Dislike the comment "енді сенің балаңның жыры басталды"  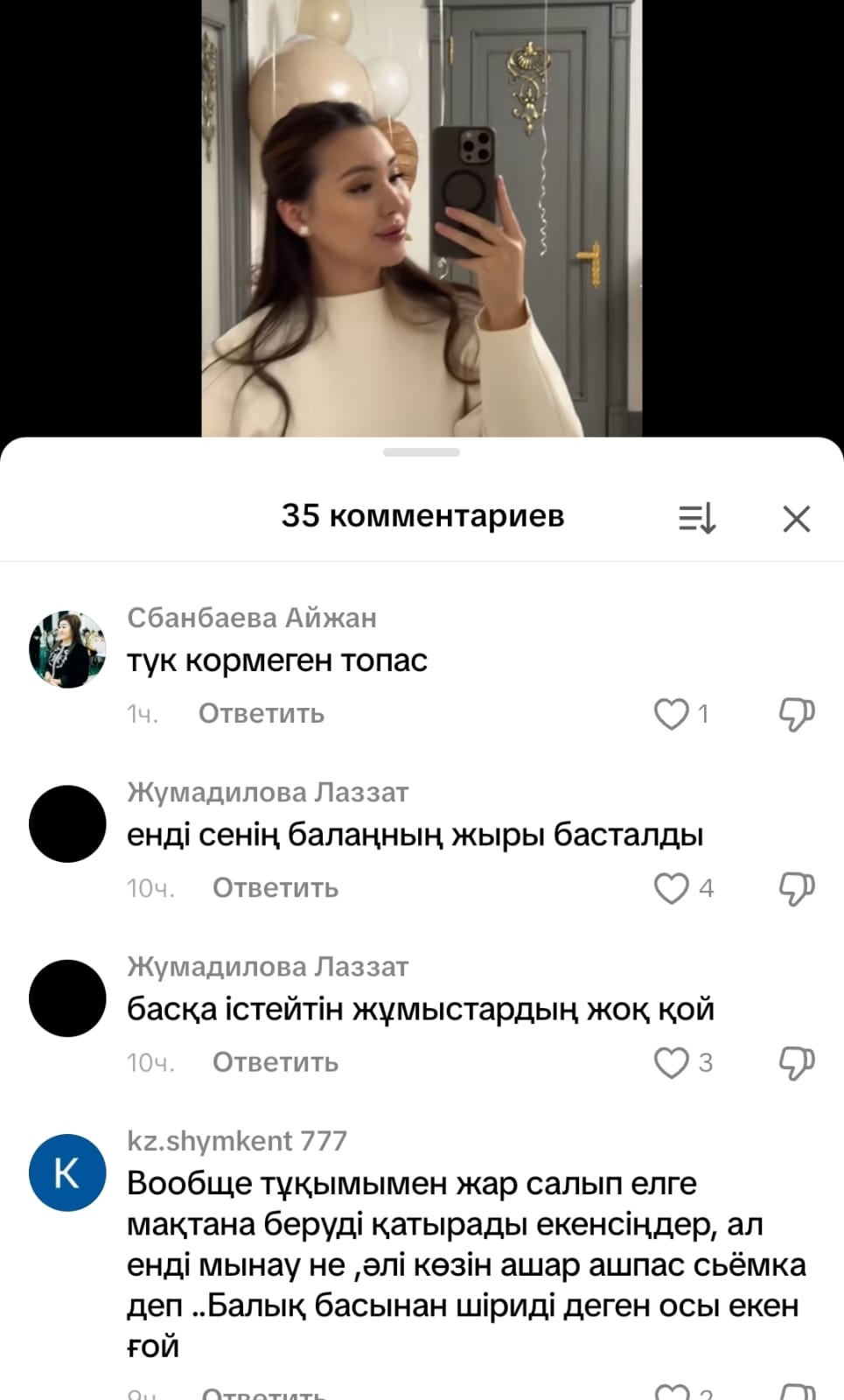(796, 888)
